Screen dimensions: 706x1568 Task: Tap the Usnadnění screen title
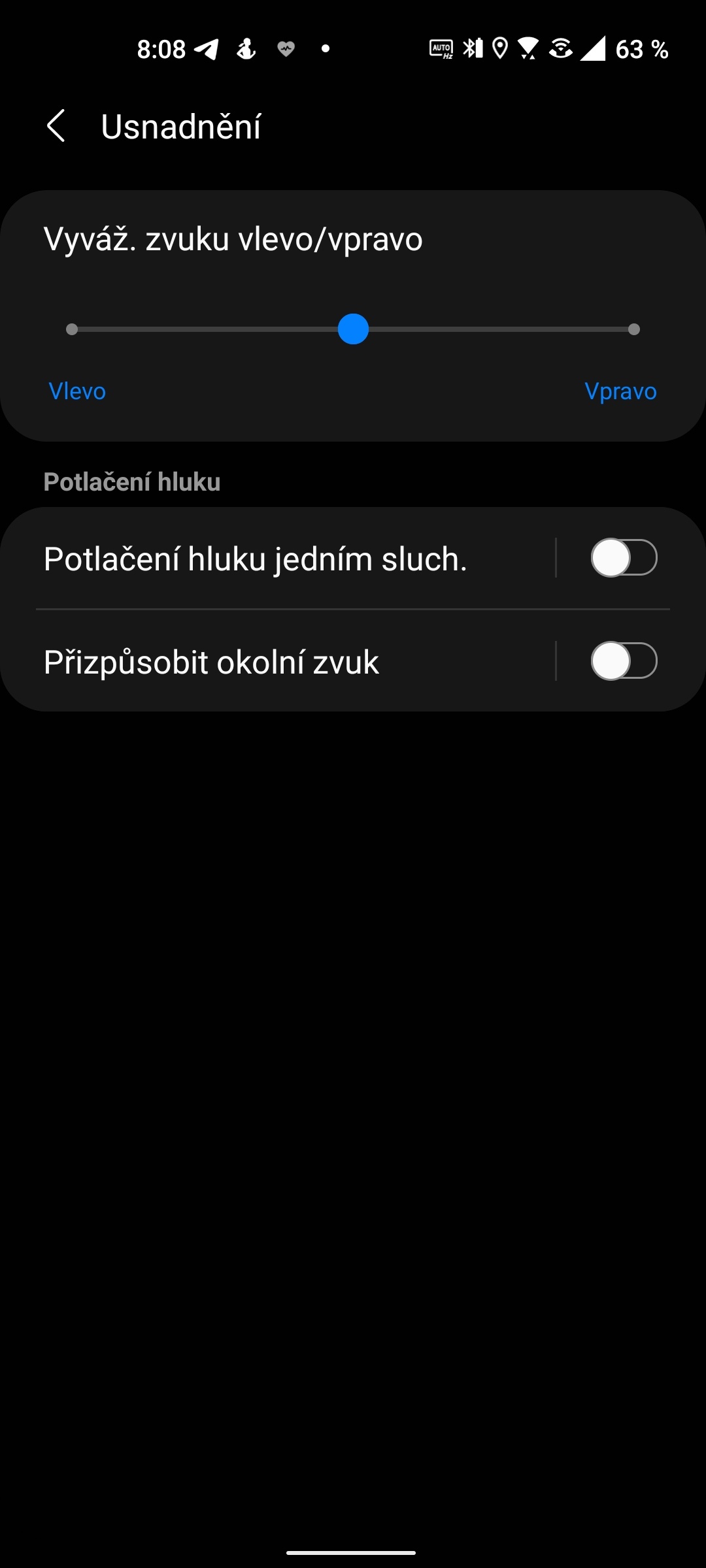(180, 126)
